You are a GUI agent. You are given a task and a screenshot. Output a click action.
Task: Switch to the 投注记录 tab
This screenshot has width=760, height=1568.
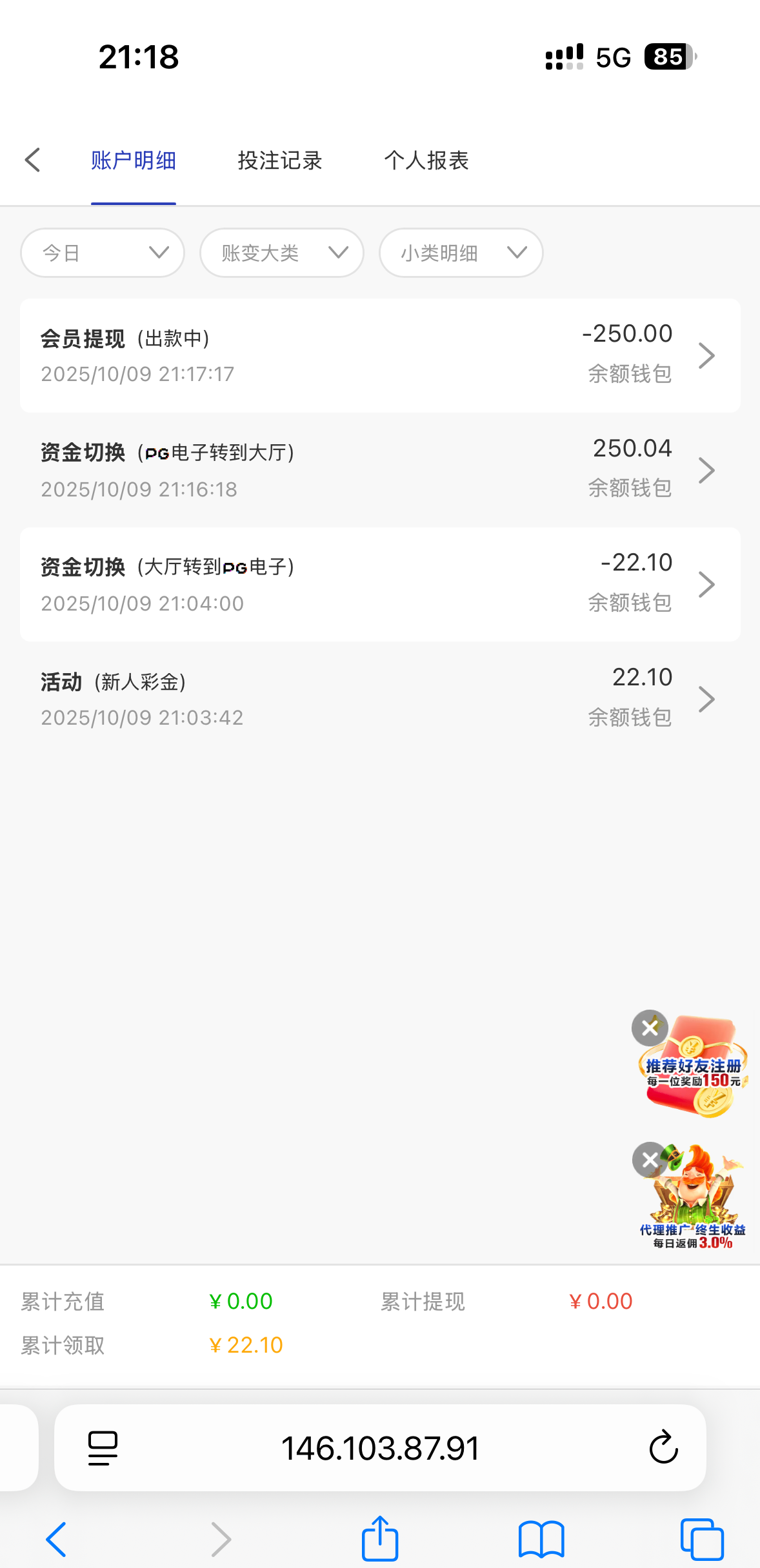coord(279,161)
